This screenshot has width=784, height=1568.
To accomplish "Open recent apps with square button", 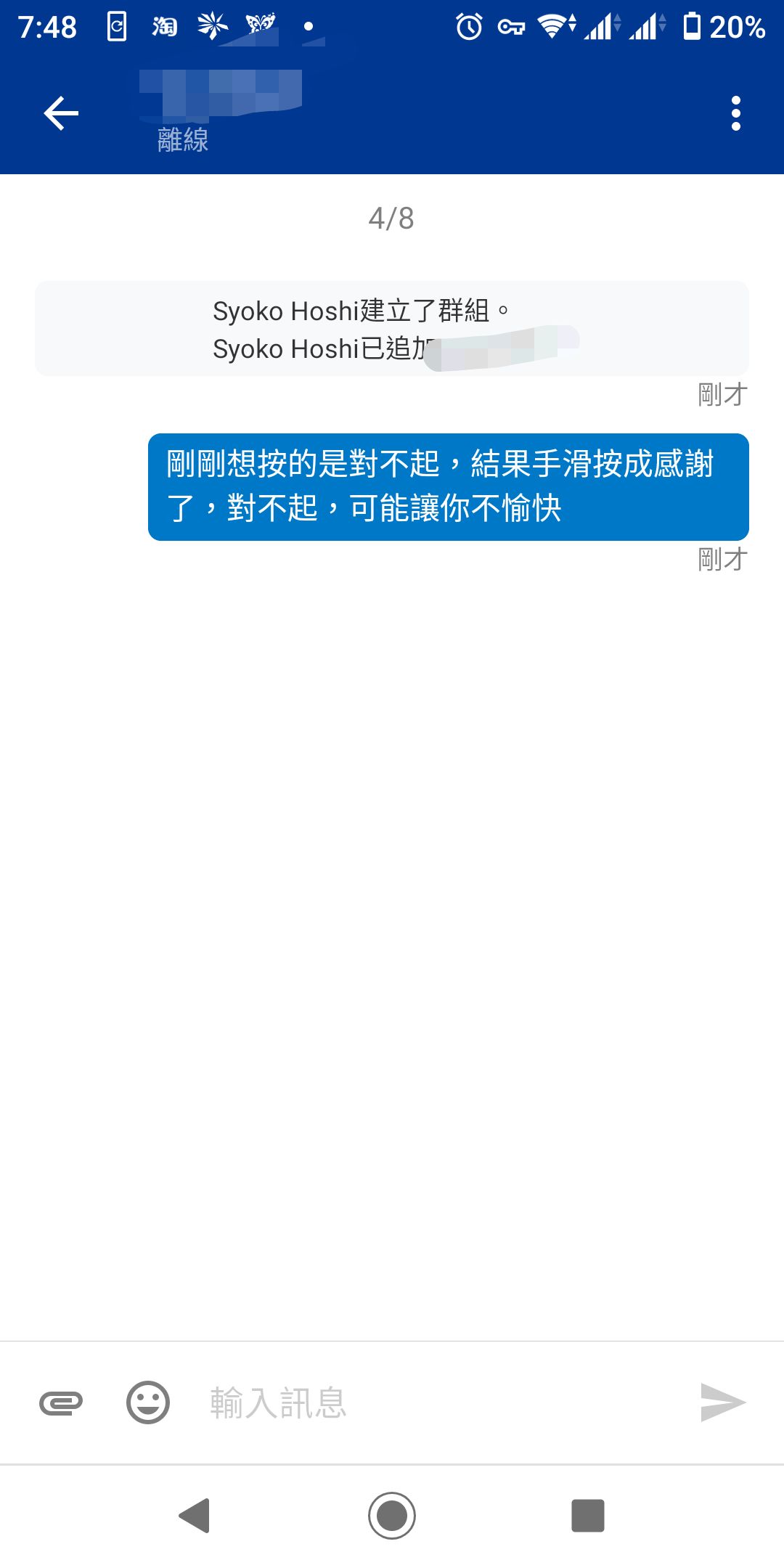I will pos(588,1516).
